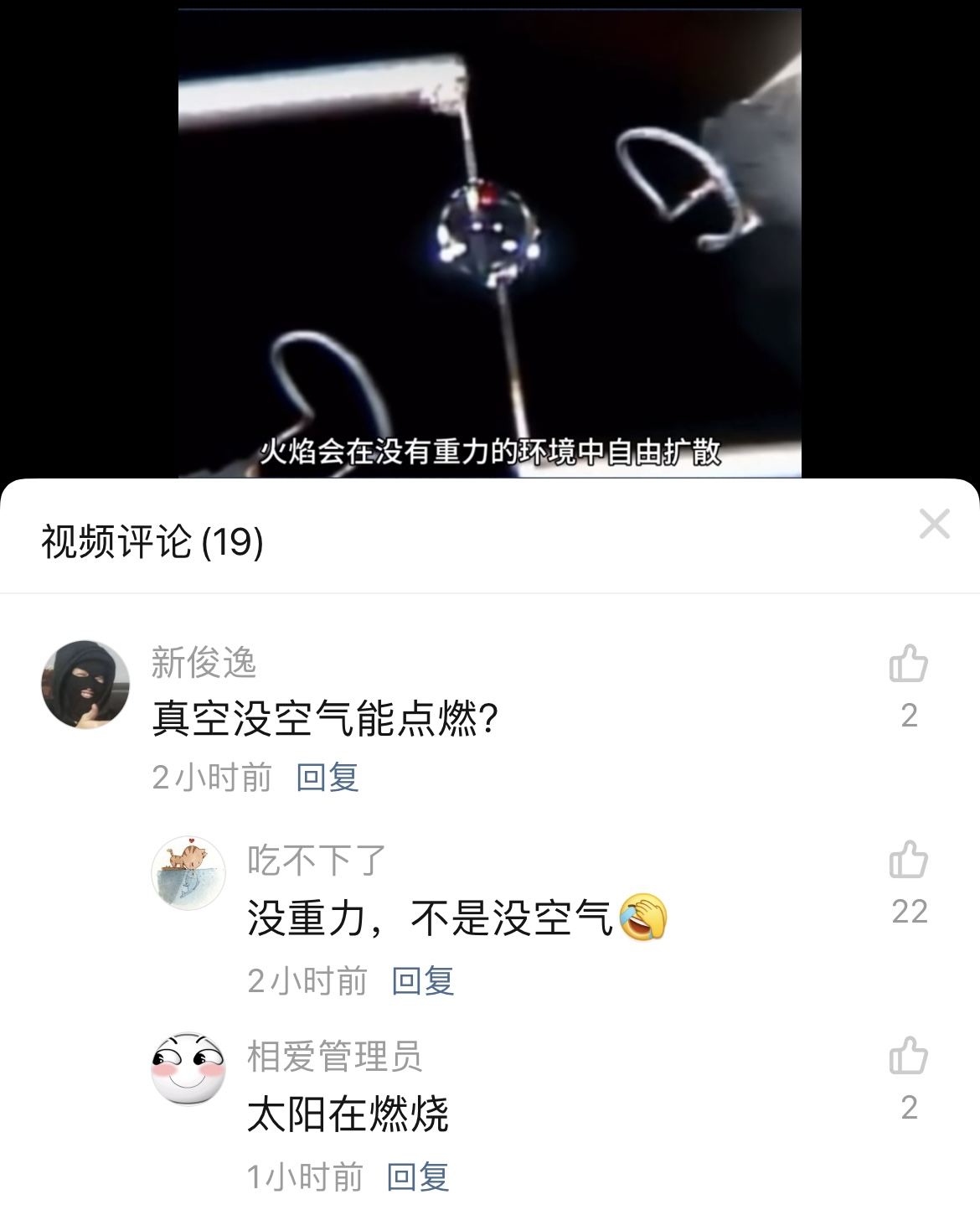This screenshot has width=980, height=1210.
Task: Close the 视频评论 comments panel
Action: pyautogui.click(x=934, y=525)
